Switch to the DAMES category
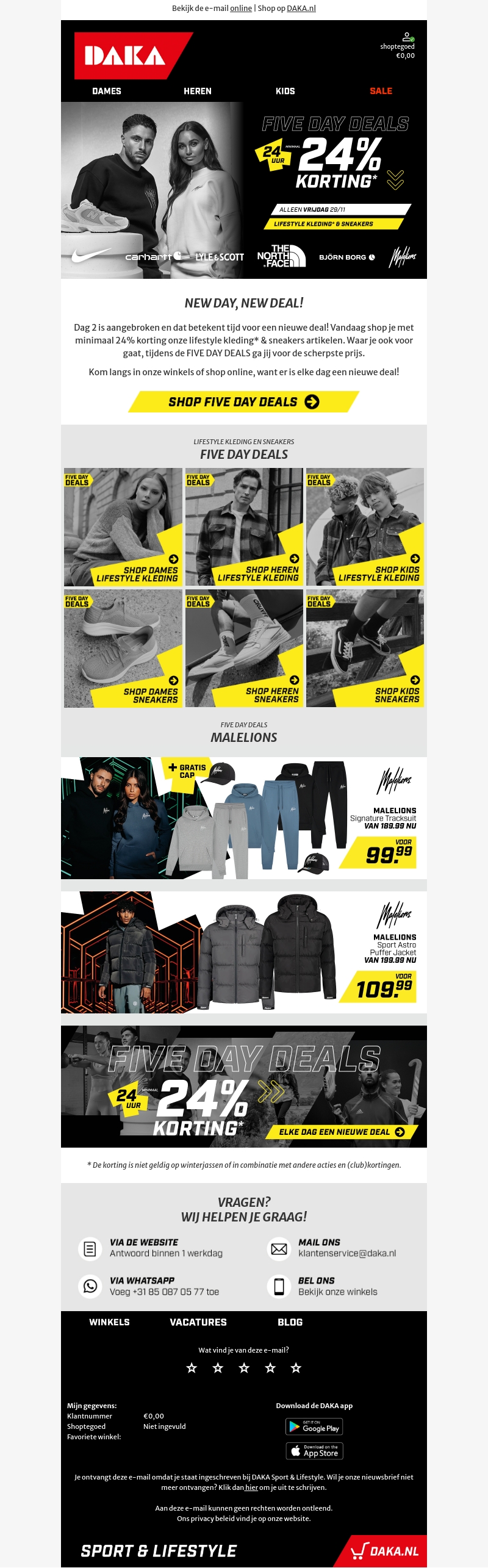 [x=107, y=91]
